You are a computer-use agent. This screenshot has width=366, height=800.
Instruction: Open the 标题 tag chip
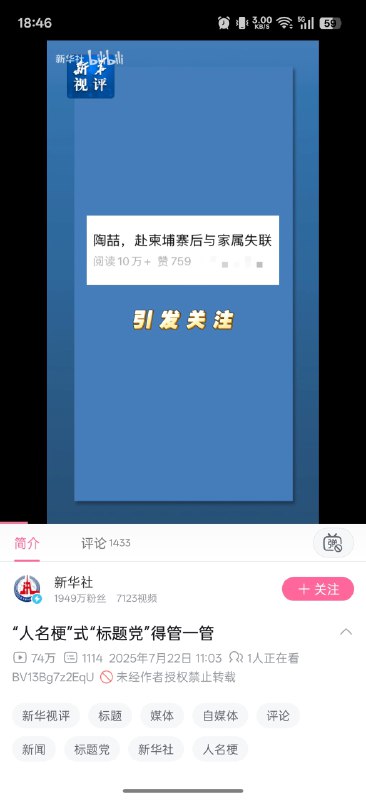click(x=110, y=715)
